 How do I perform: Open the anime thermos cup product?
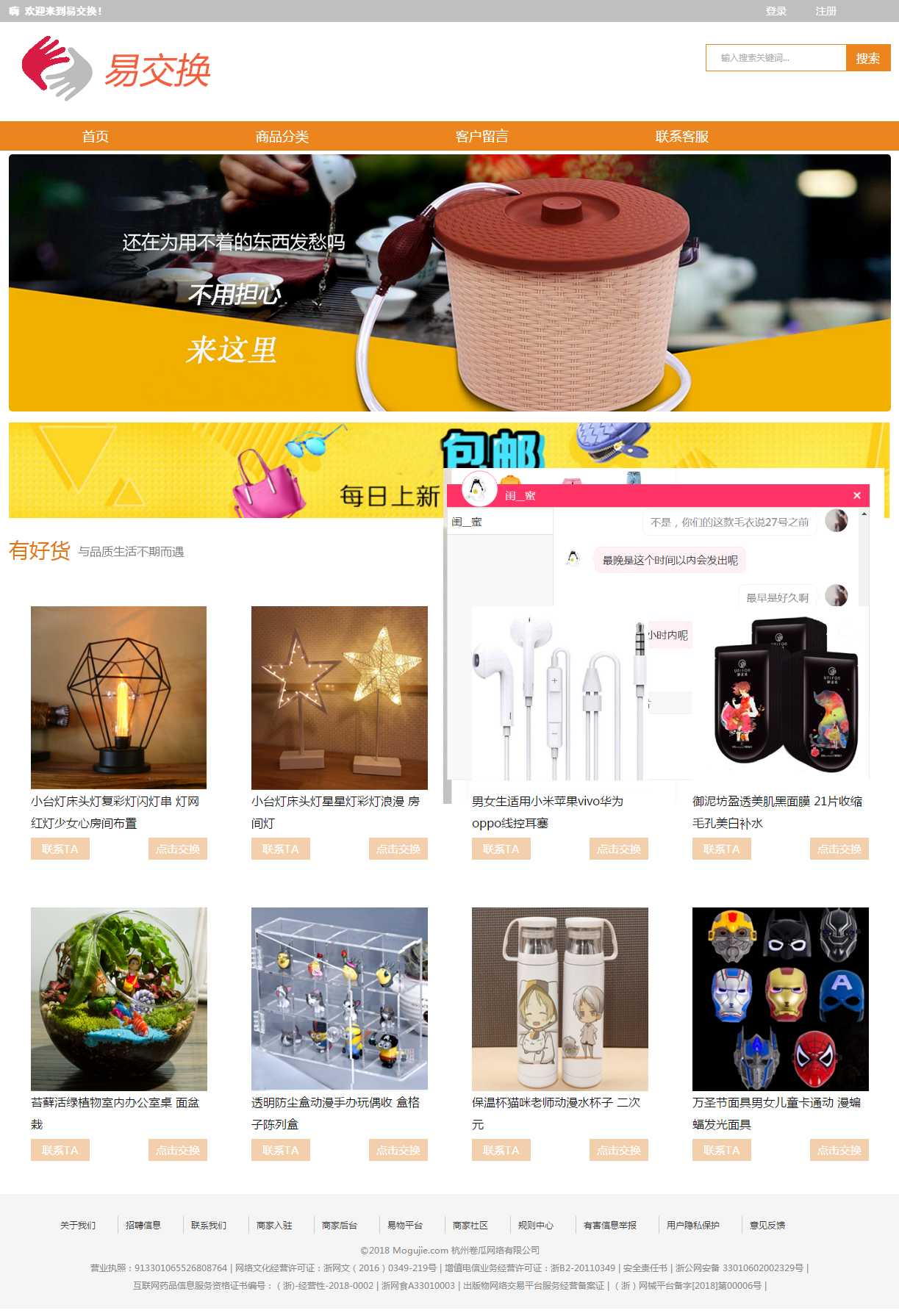tap(559, 999)
